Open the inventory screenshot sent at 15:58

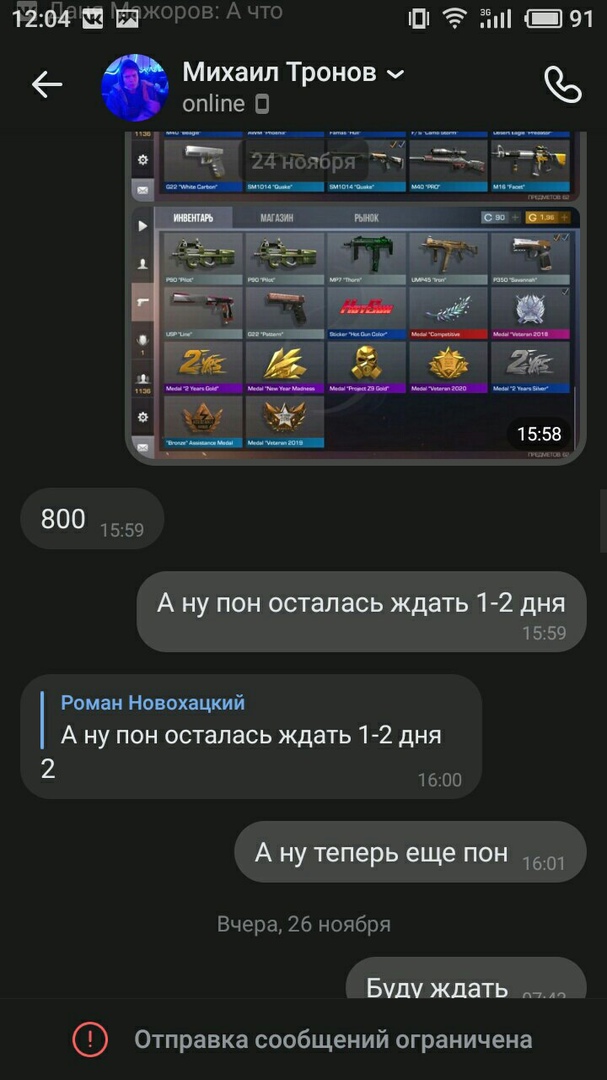pyautogui.click(x=355, y=300)
